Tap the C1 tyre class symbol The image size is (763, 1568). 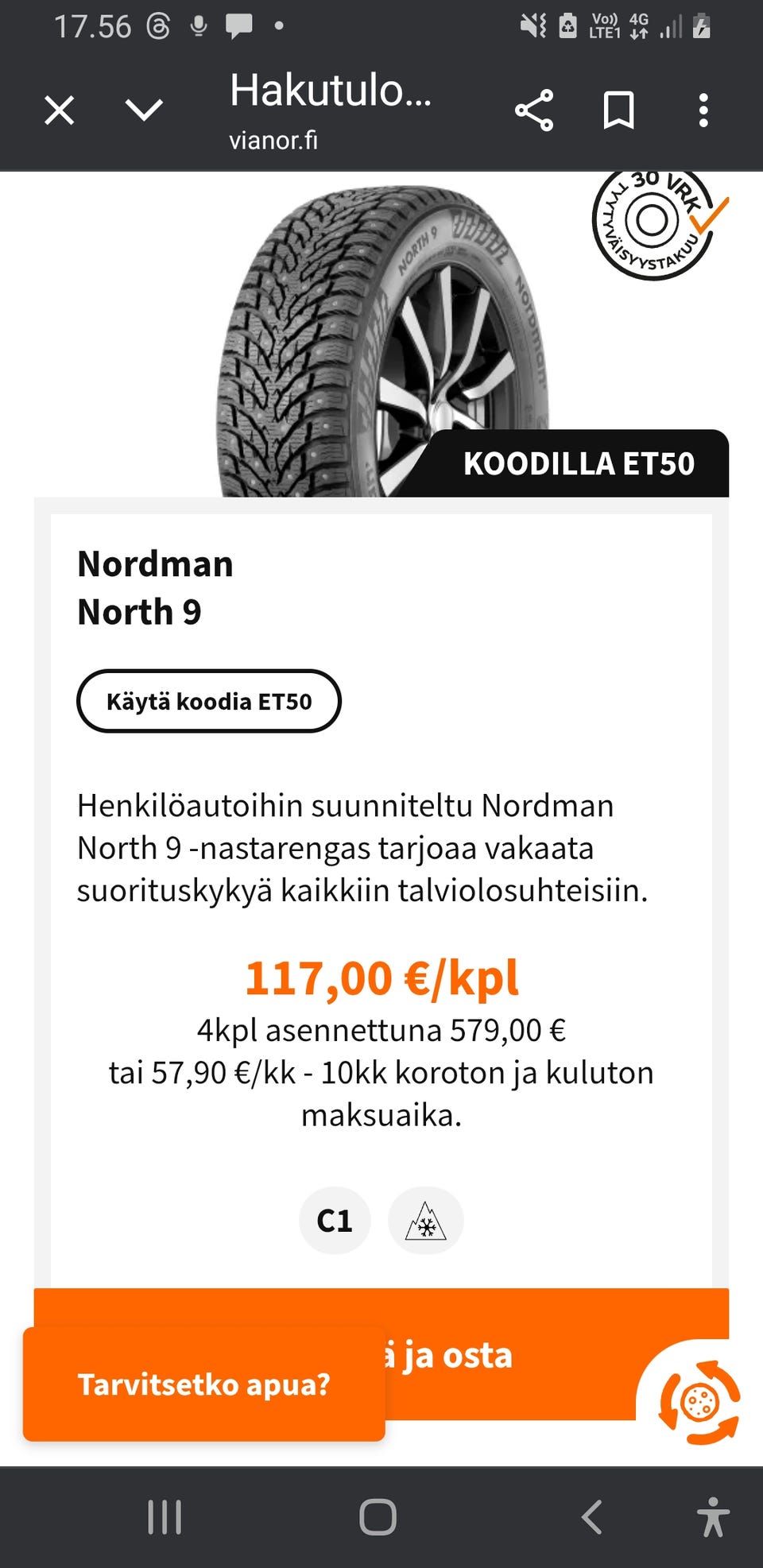click(x=334, y=1221)
